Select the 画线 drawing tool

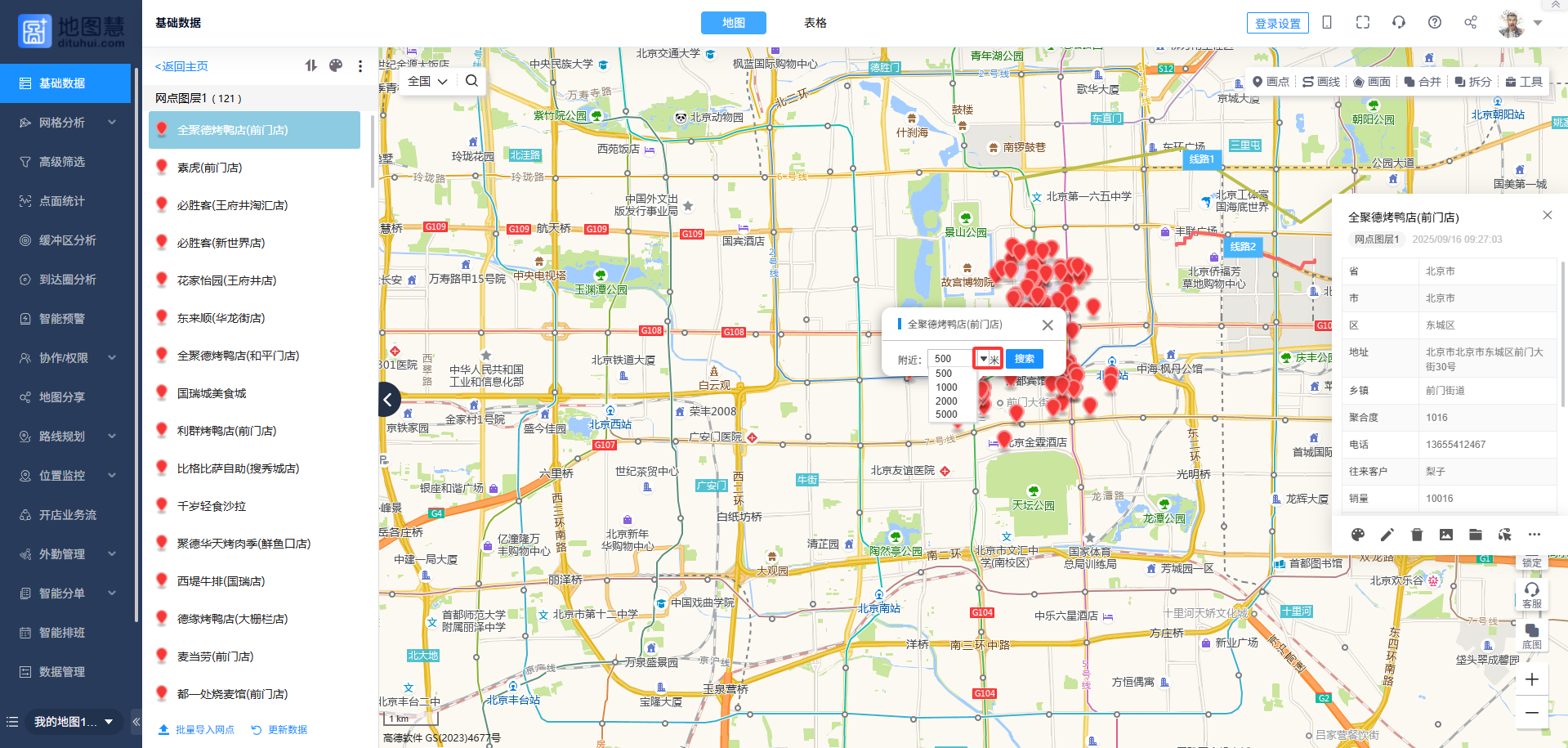tap(1321, 82)
